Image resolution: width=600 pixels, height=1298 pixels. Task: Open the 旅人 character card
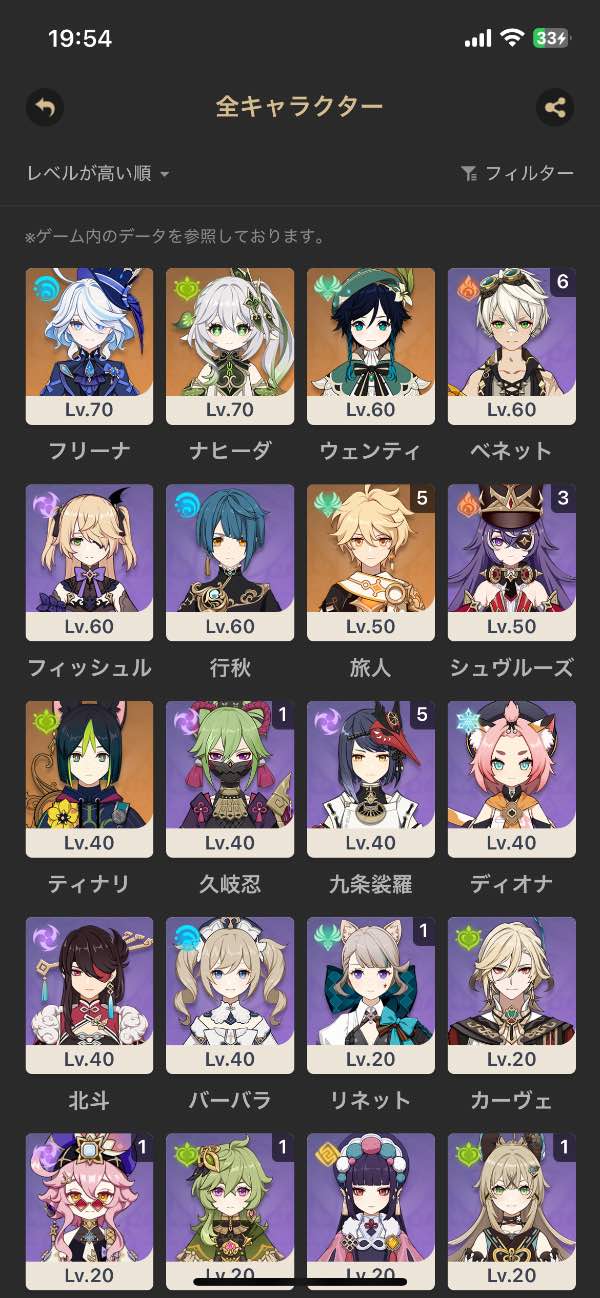[x=371, y=562]
